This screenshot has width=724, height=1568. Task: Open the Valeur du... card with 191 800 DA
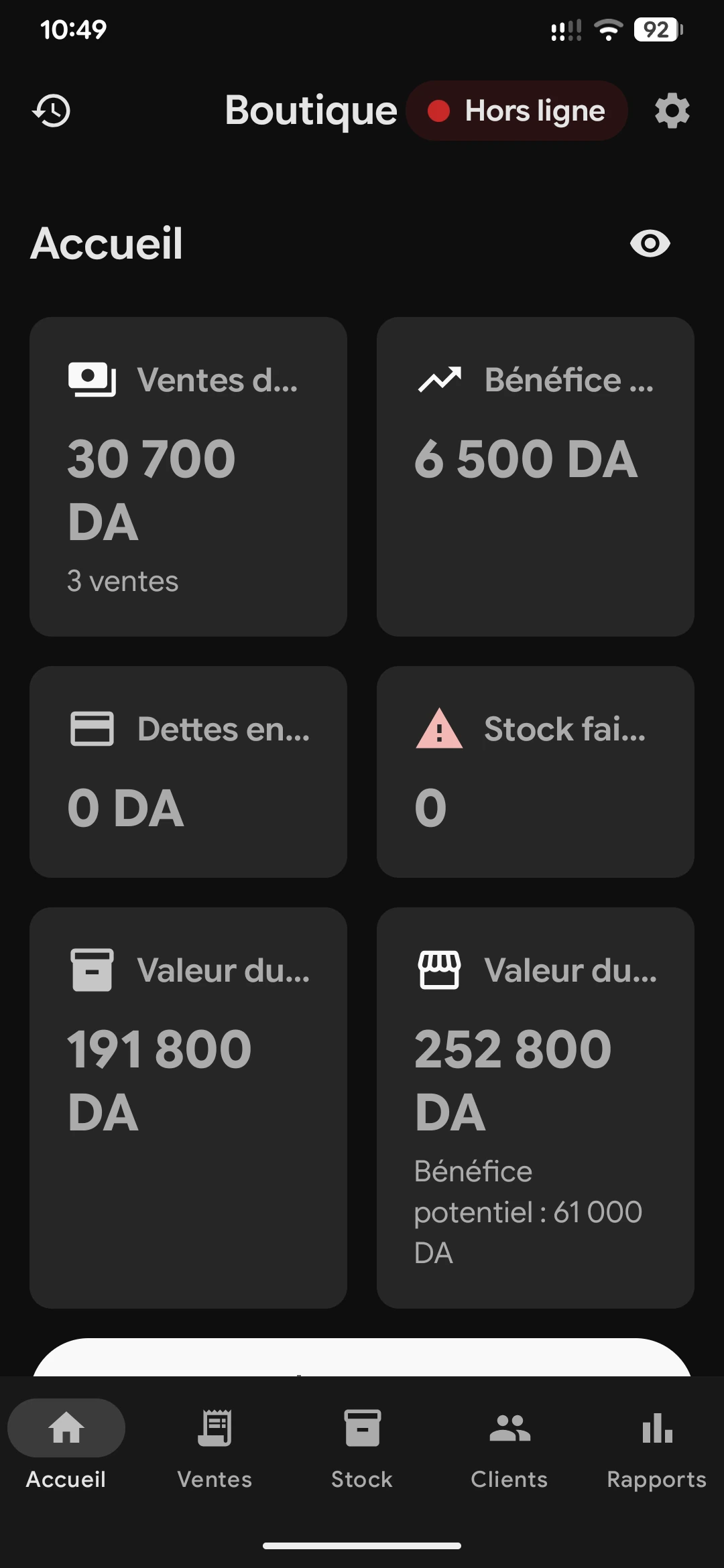point(188,1108)
